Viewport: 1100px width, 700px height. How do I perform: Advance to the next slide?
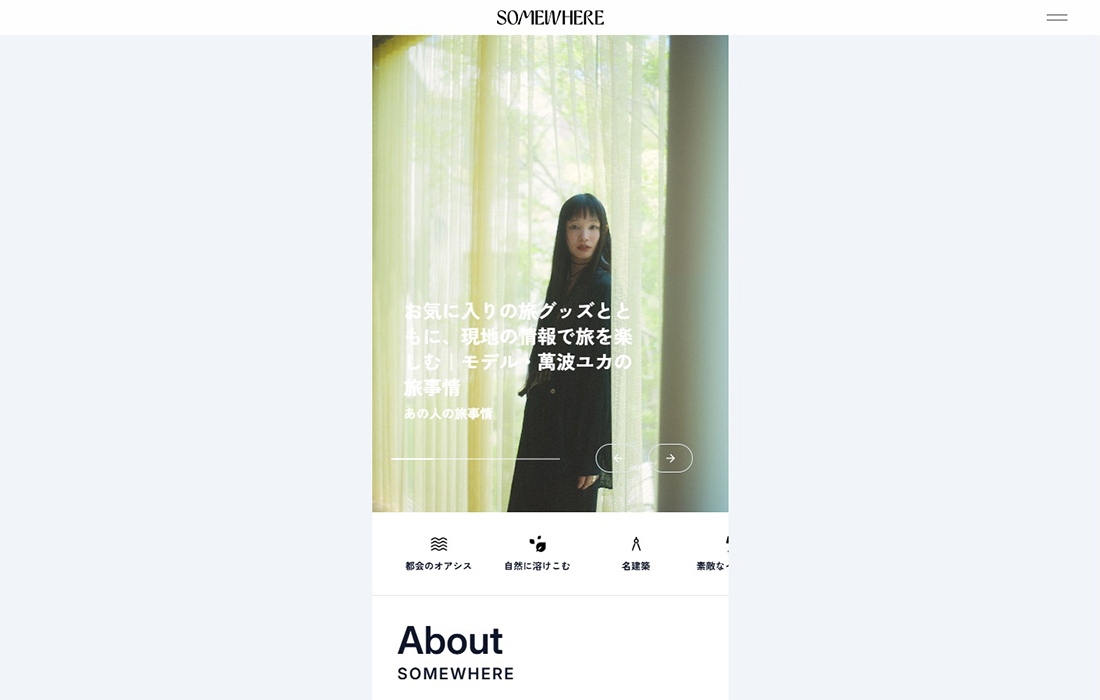(670, 458)
